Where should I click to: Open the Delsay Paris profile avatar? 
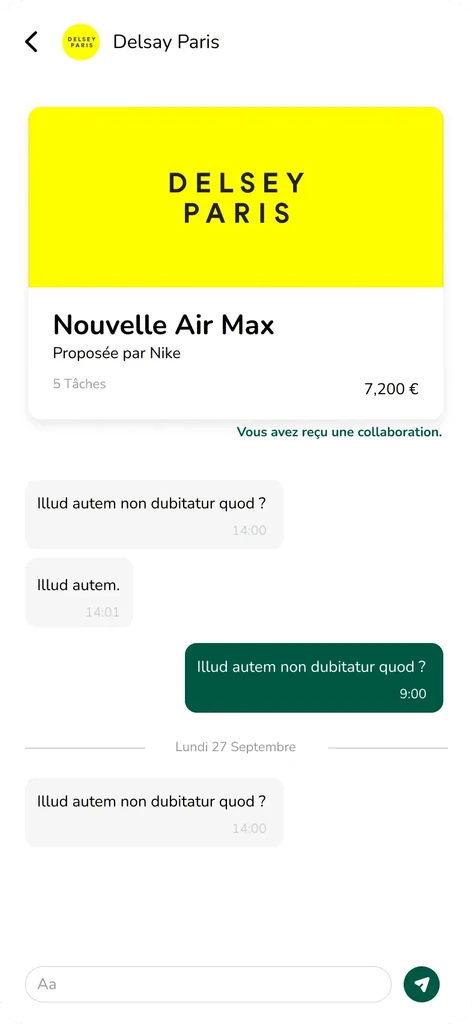click(x=81, y=42)
